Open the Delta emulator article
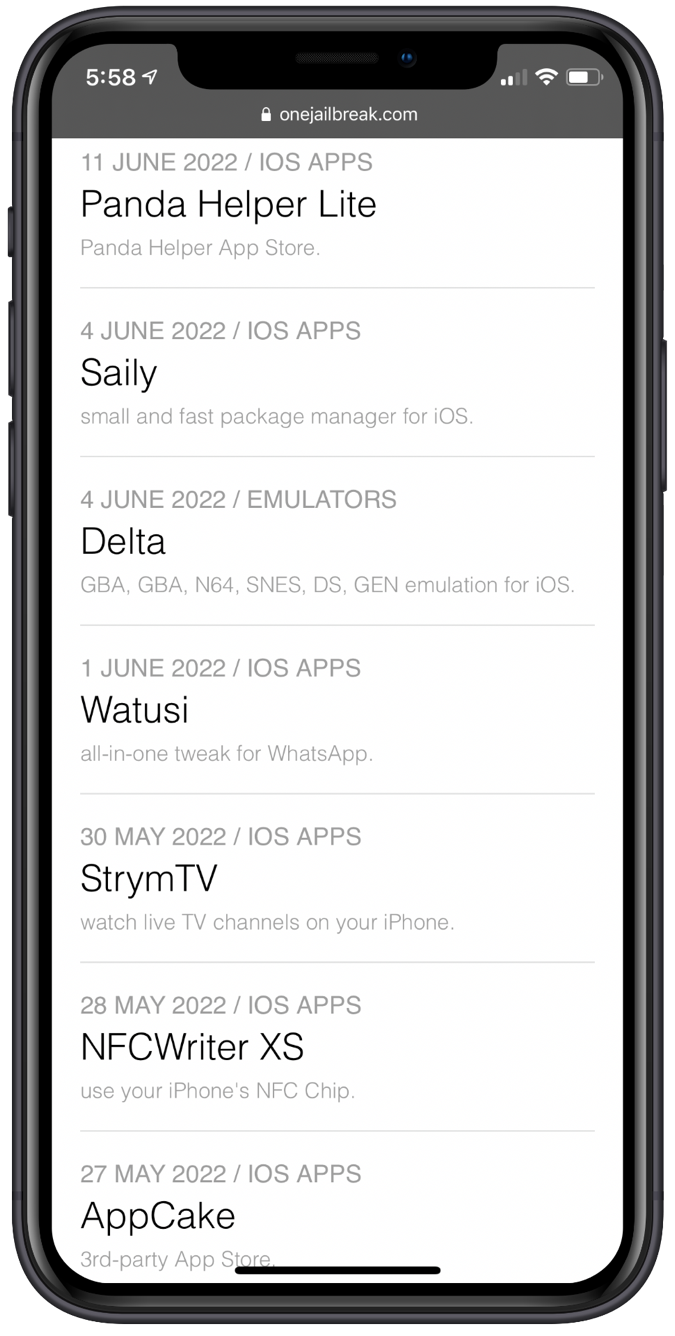This screenshot has width=675, height=1336. pos(122,541)
